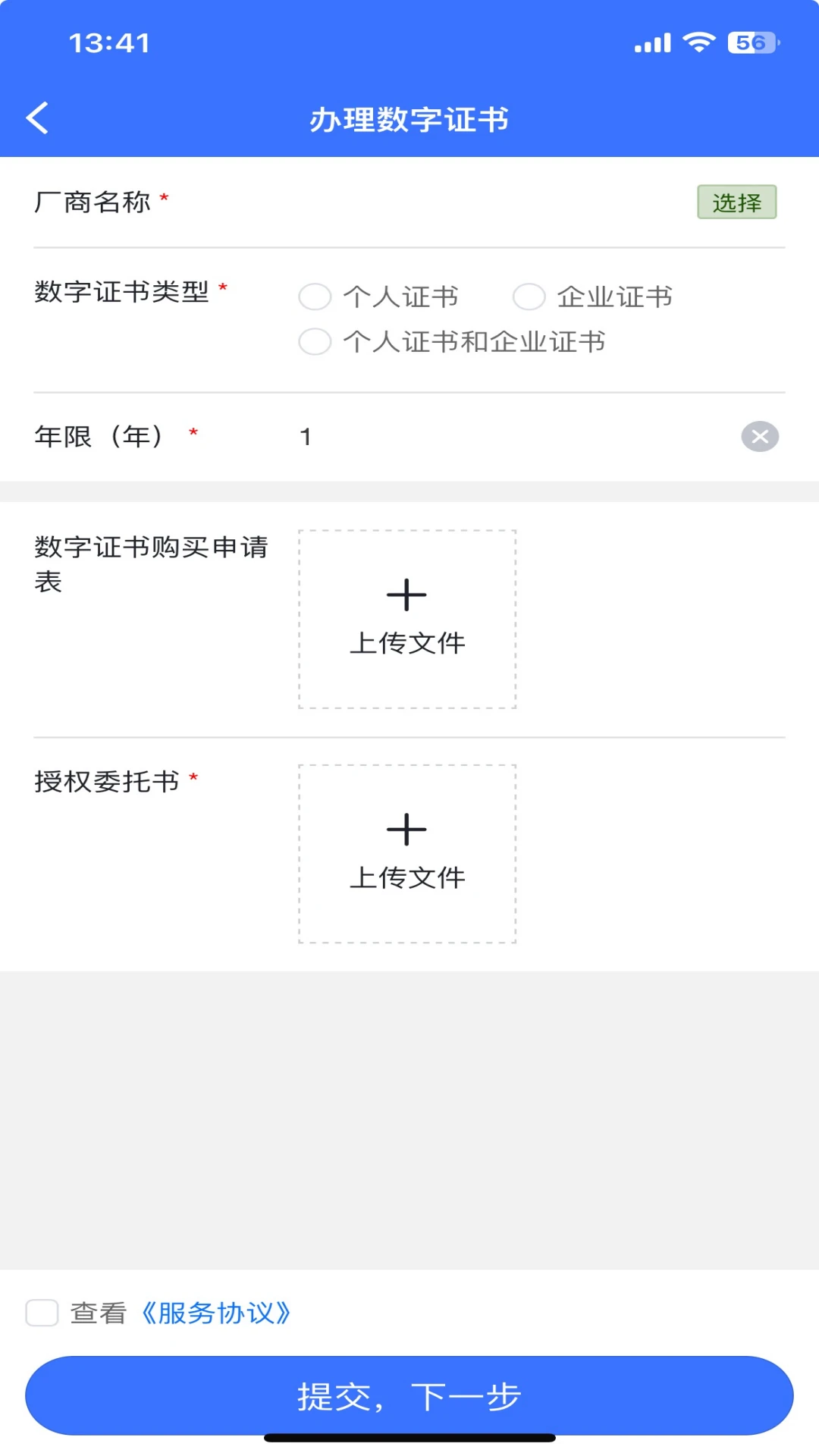Image resolution: width=819 pixels, height=1456 pixels.
Task: Tap the plus icon to upload 数字证书购买申请表
Action: coord(407,594)
